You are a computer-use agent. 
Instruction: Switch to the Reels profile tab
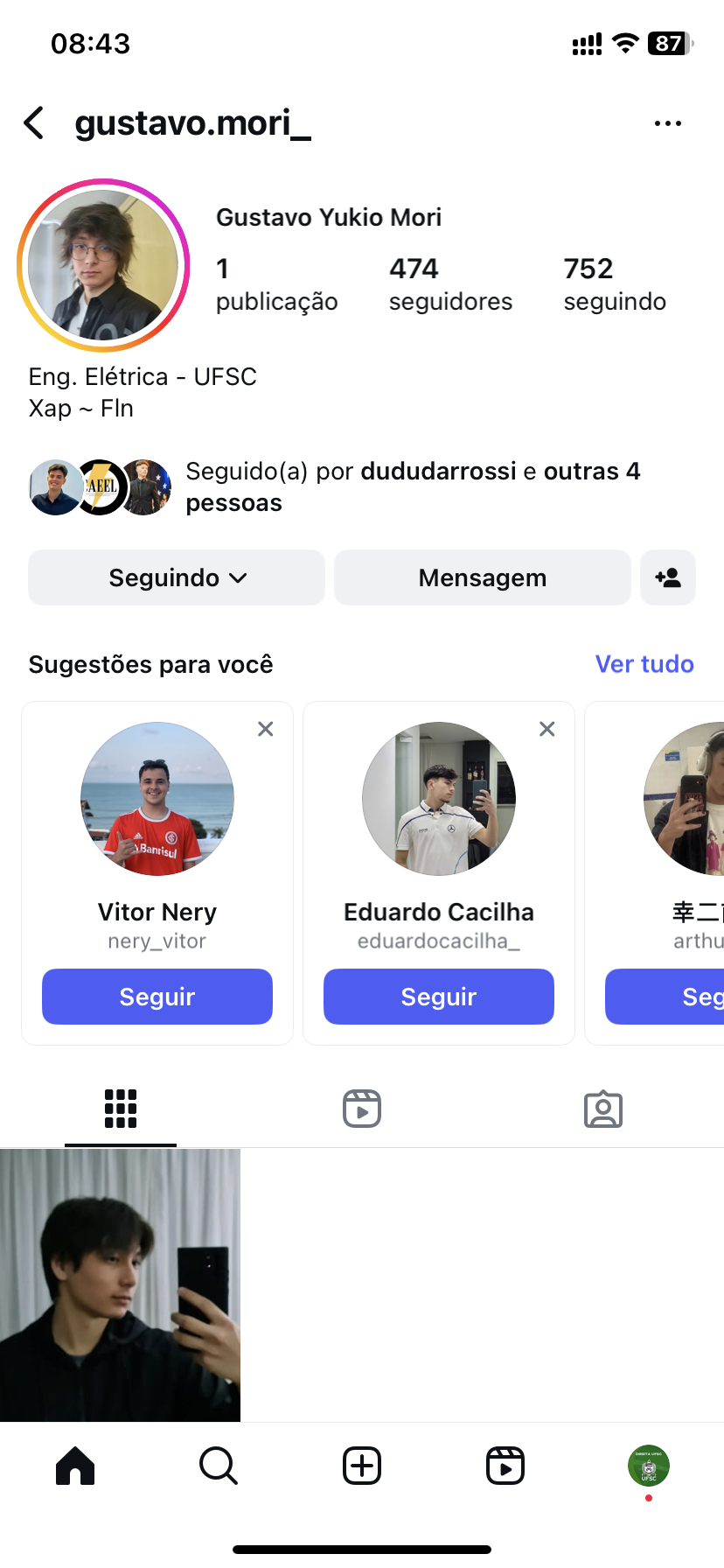(x=362, y=1109)
